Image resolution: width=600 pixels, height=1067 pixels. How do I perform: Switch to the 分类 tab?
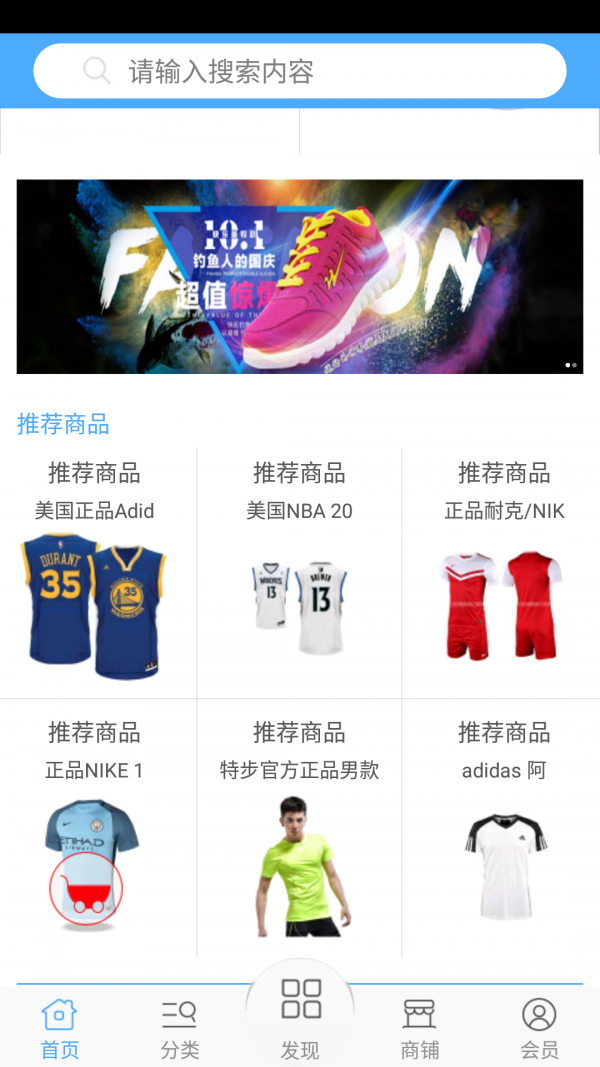180,1029
